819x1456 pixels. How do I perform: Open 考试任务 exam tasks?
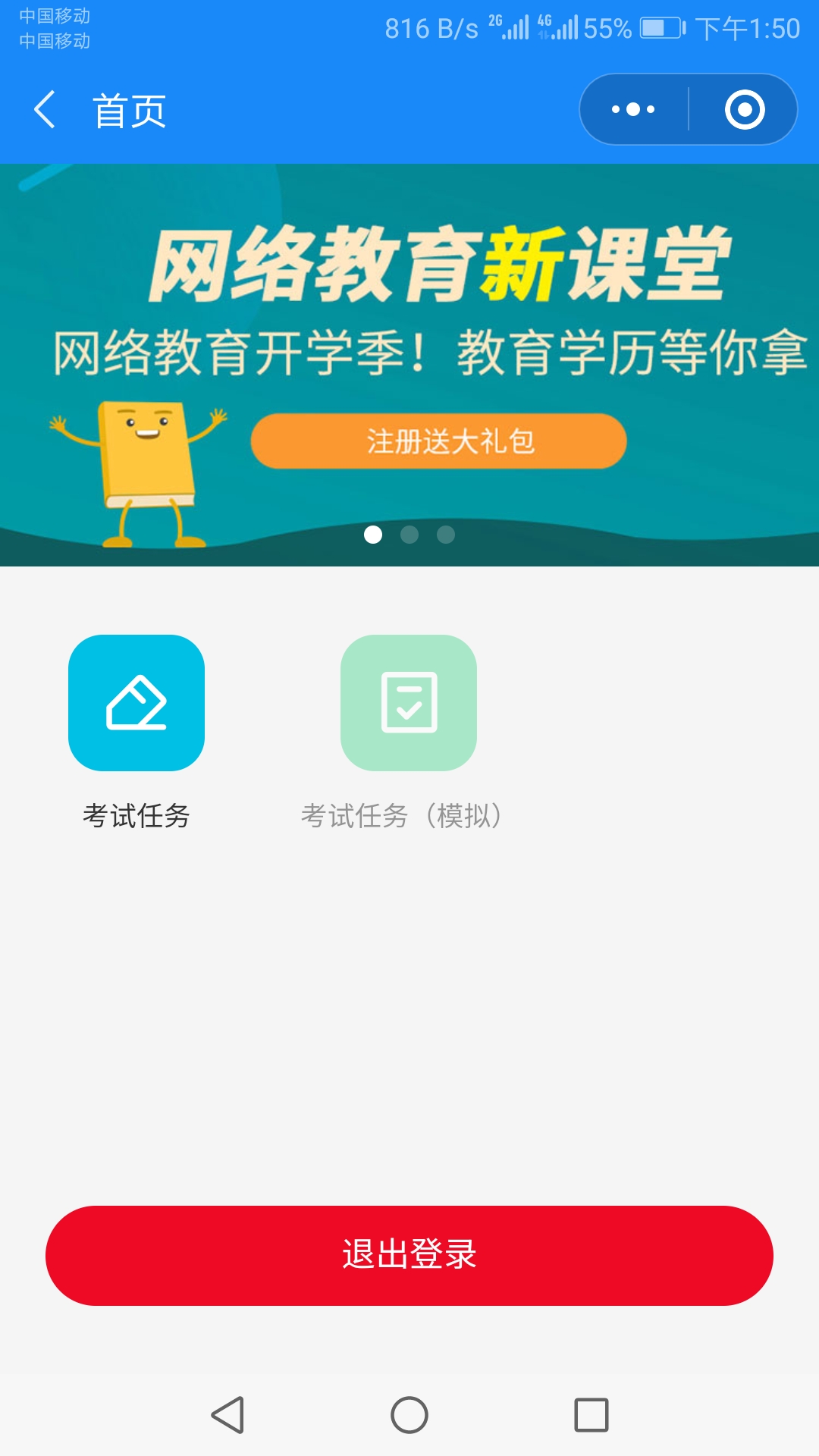pyautogui.click(x=136, y=703)
